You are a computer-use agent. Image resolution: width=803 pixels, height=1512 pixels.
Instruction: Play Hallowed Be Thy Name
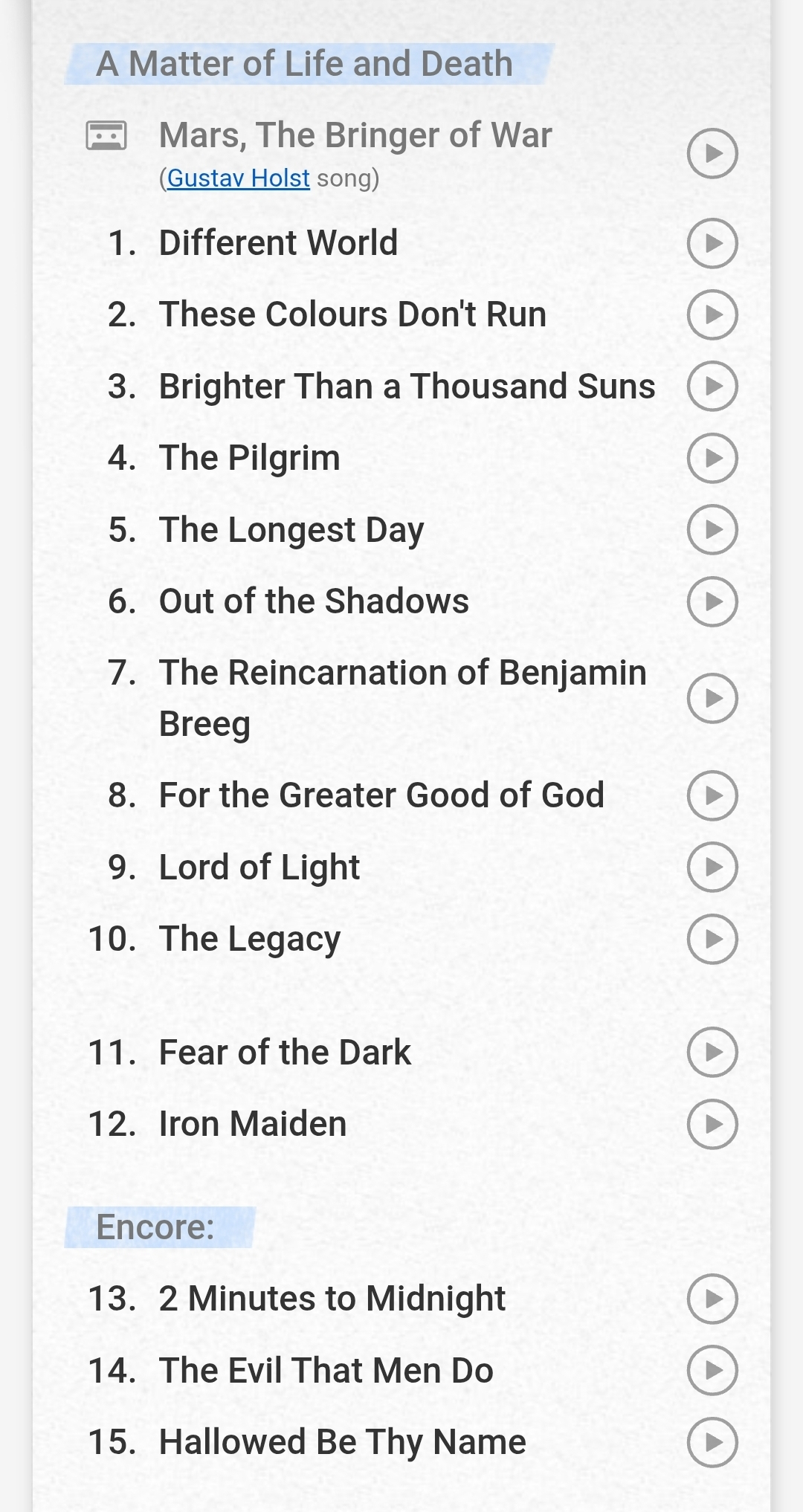coord(712,1442)
